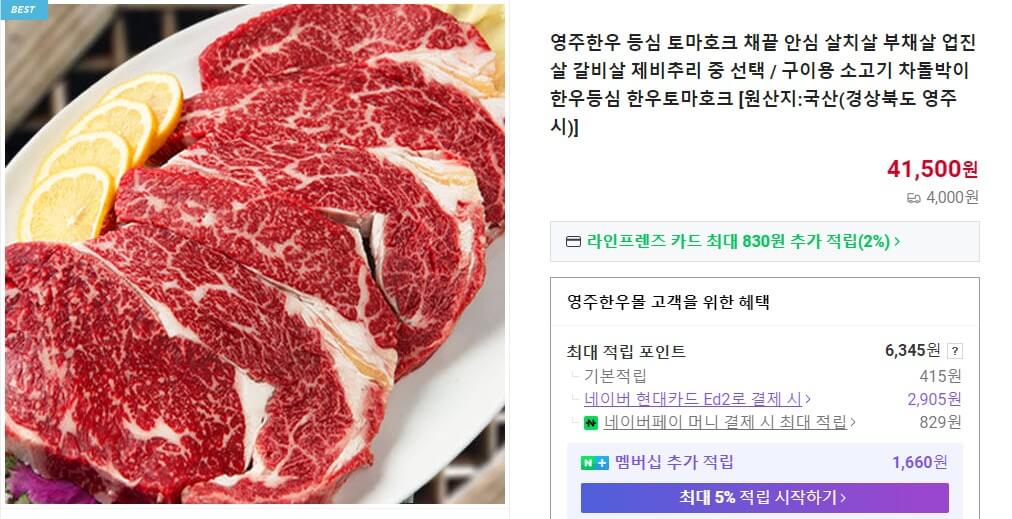Tap 최대 5% 적립 시작하기 button
1012x519 pixels.
(764, 497)
